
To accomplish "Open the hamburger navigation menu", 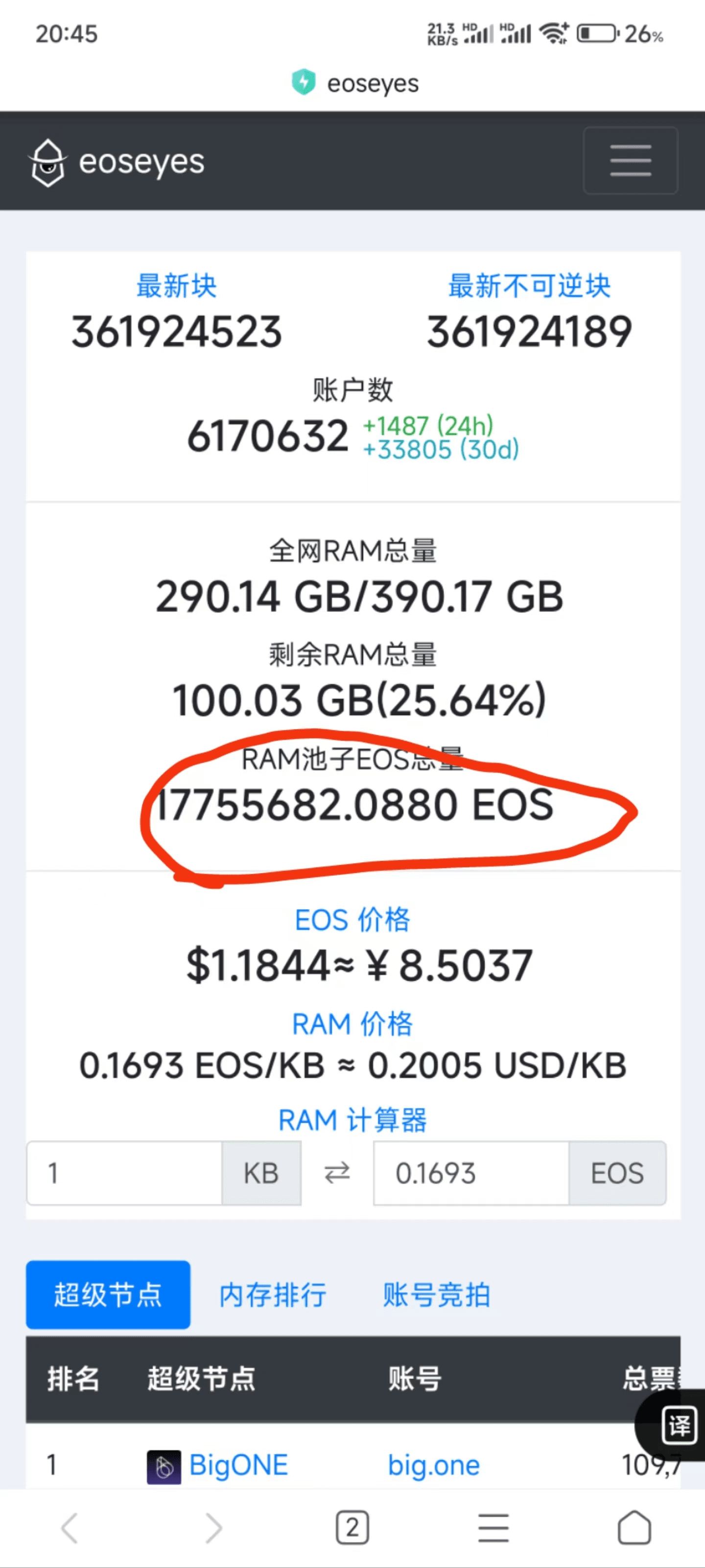I will click(x=630, y=161).
